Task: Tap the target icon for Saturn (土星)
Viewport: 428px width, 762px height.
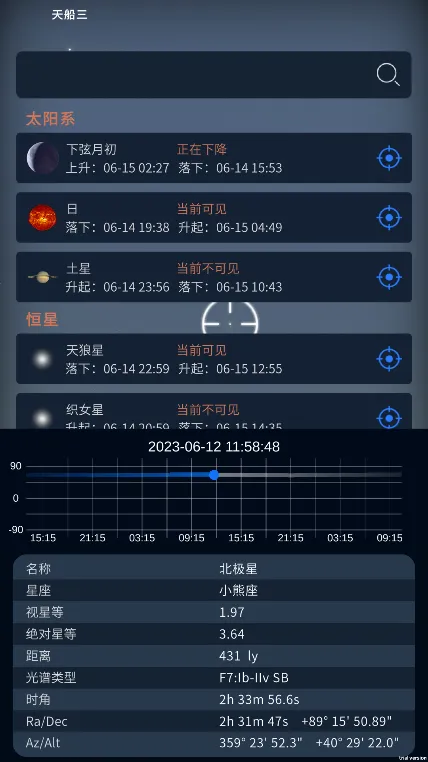Action: click(389, 277)
